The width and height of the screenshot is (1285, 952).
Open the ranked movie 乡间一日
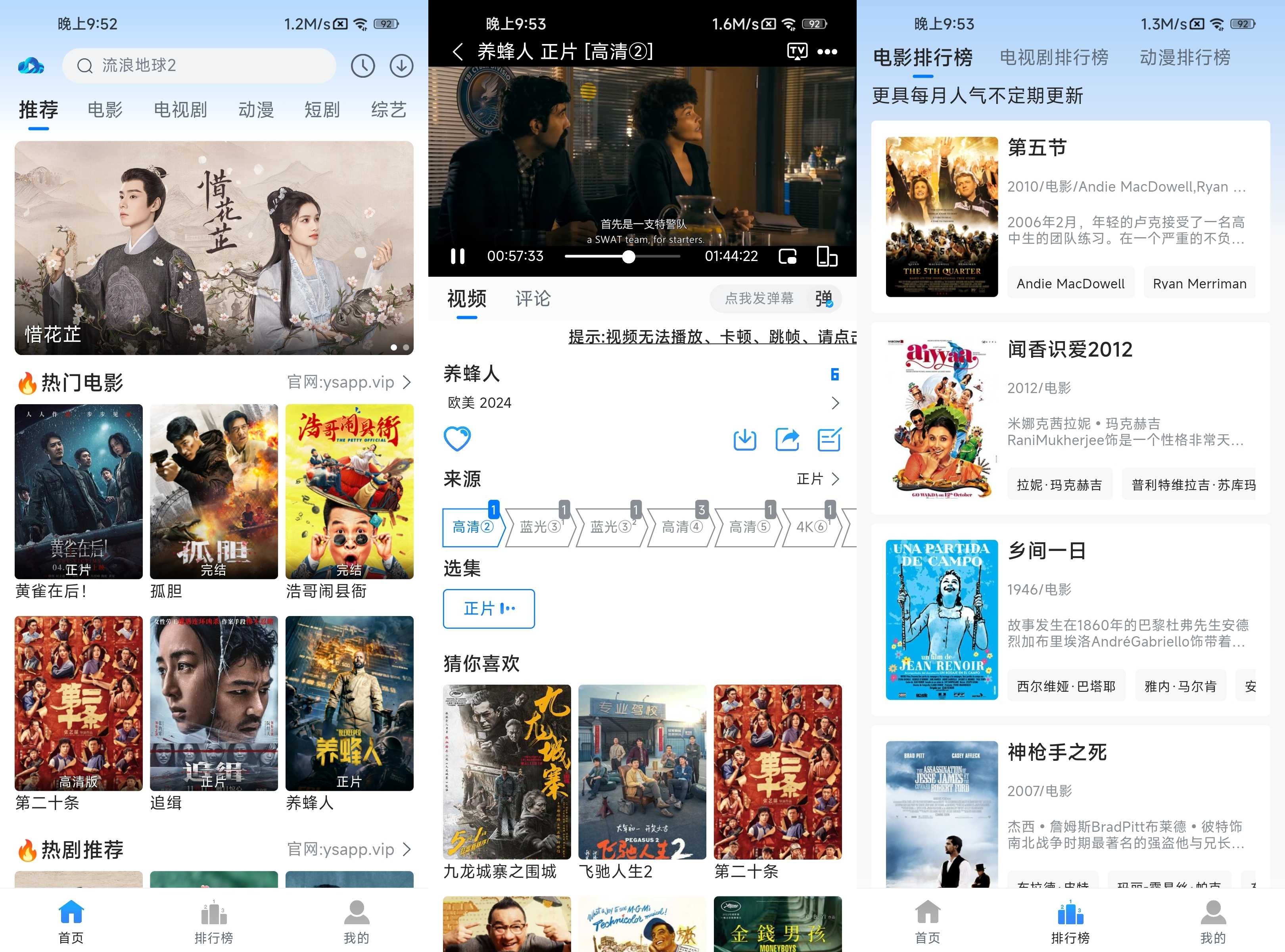(x=1046, y=551)
